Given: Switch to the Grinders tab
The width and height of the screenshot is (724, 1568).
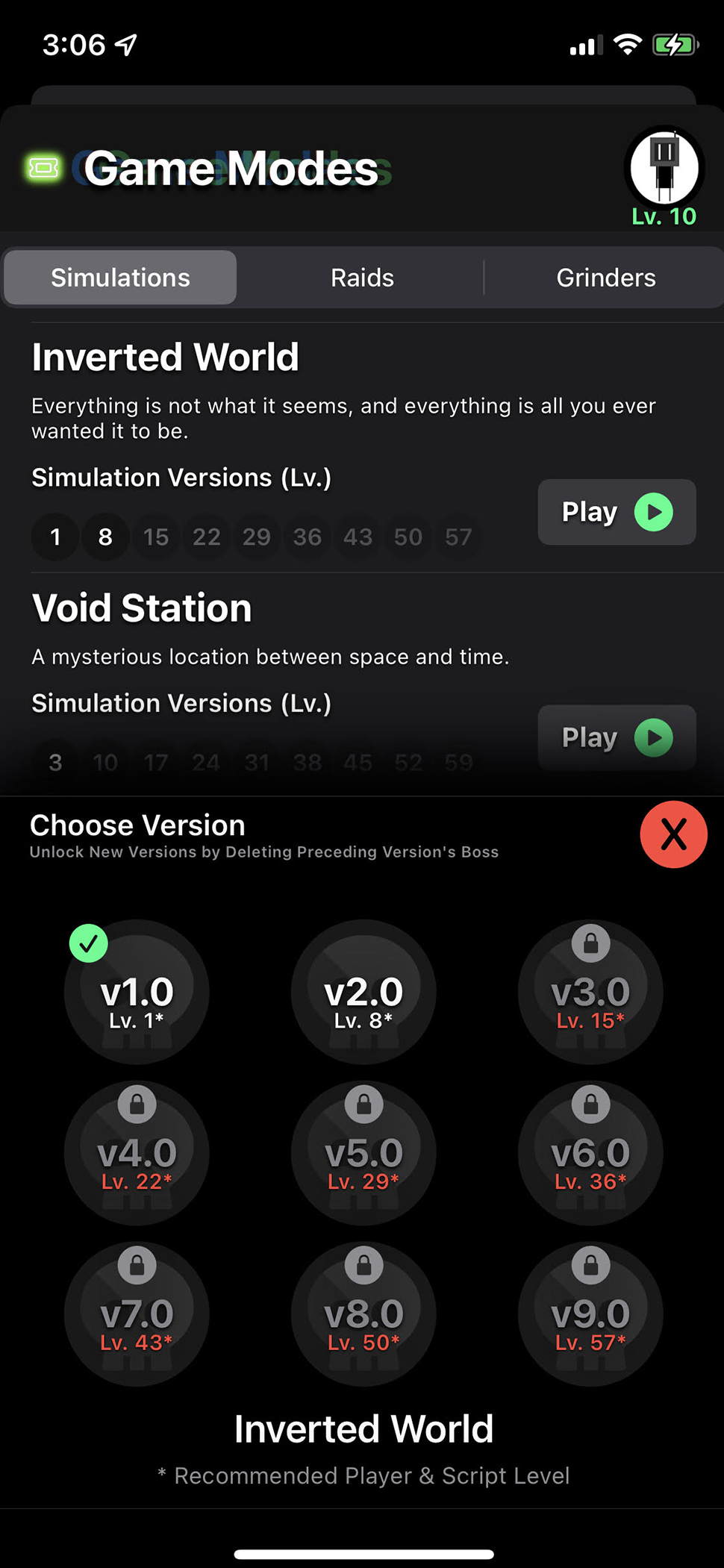Looking at the screenshot, I should (x=605, y=278).
